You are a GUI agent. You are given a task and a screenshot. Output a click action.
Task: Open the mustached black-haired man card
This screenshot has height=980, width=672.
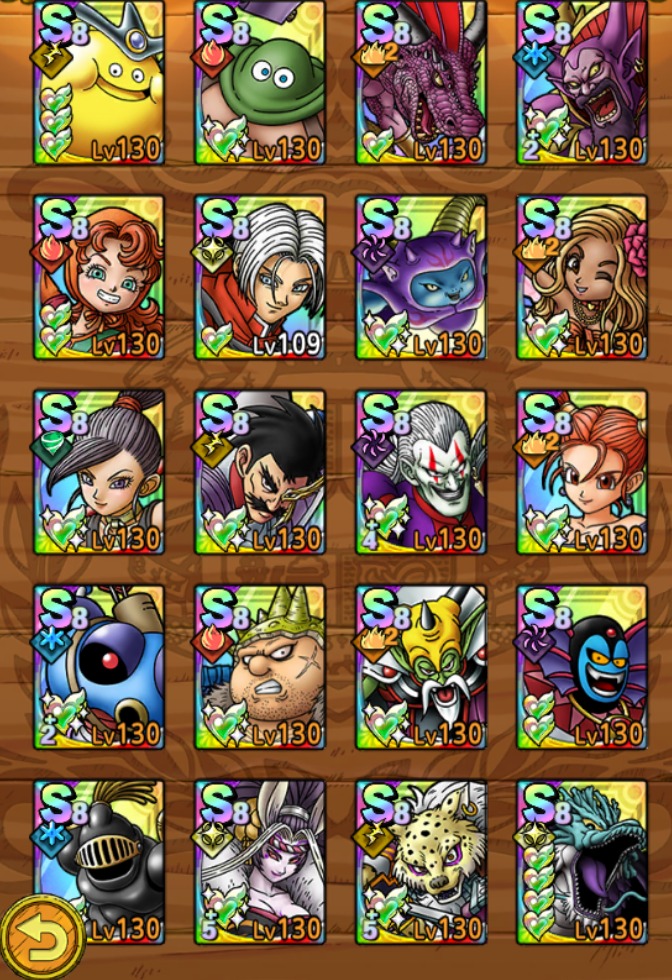[x=260, y=472]
